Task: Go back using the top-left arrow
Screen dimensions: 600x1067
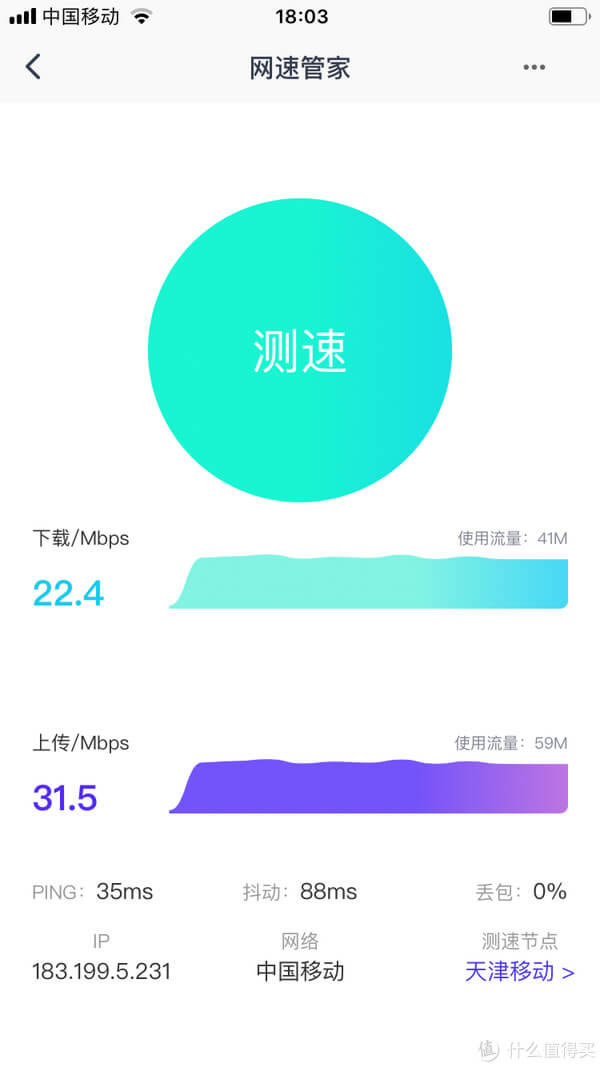Action: pyautogui.click(x=33, y=67)
